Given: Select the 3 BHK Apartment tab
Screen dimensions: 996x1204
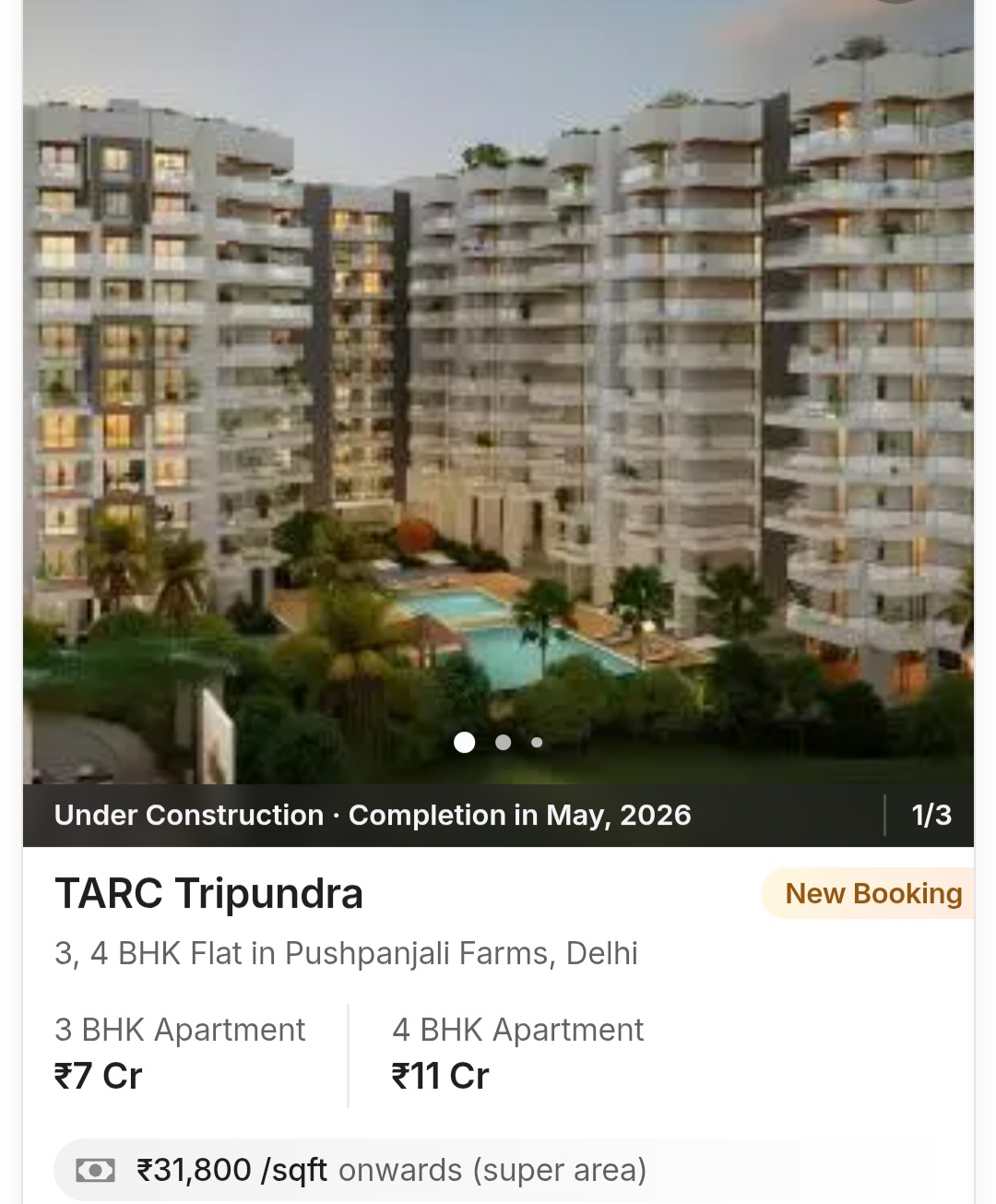Looking at the screenshot, I should point(180,1030).
